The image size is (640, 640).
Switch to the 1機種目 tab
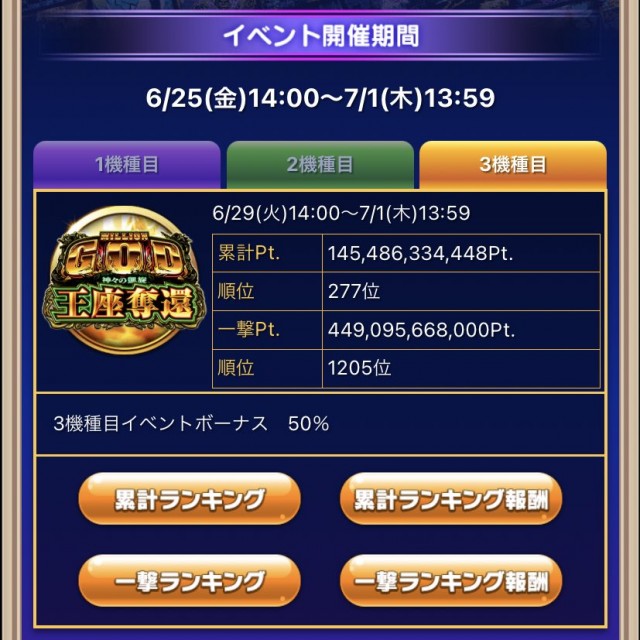(127, 165)
